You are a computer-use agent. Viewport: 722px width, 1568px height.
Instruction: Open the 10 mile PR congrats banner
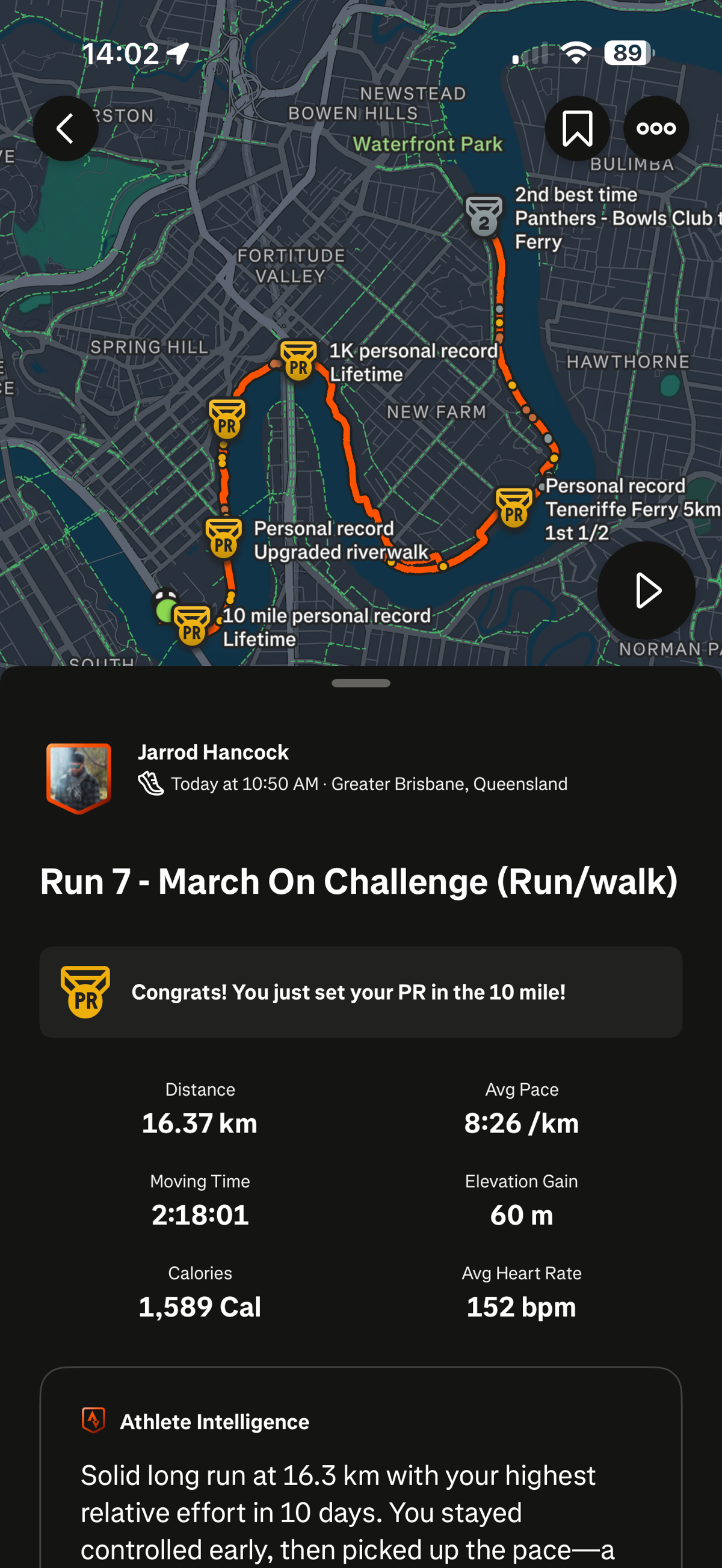pyautogui.click(x=360, y=992)
